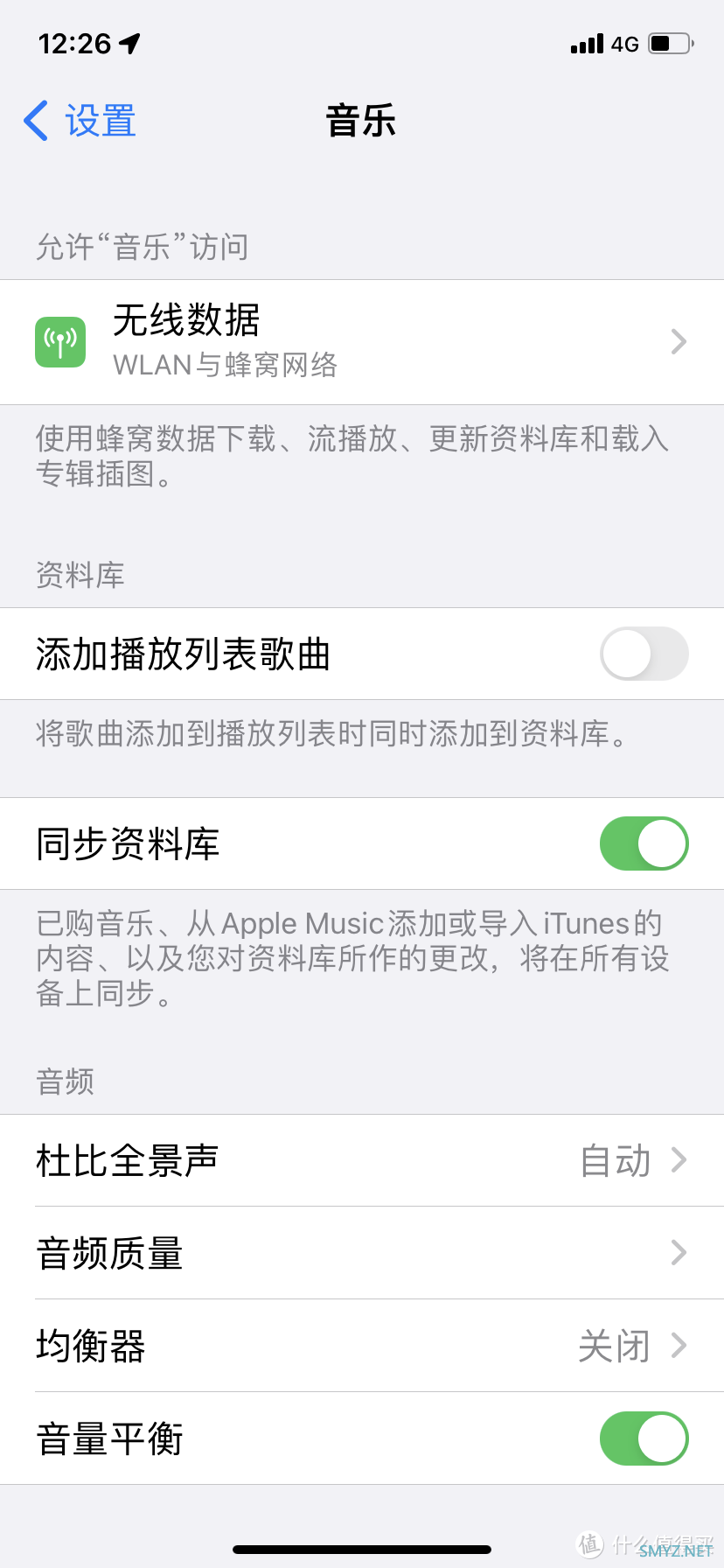Turn off 同步资料库

[x=644, y=843]
